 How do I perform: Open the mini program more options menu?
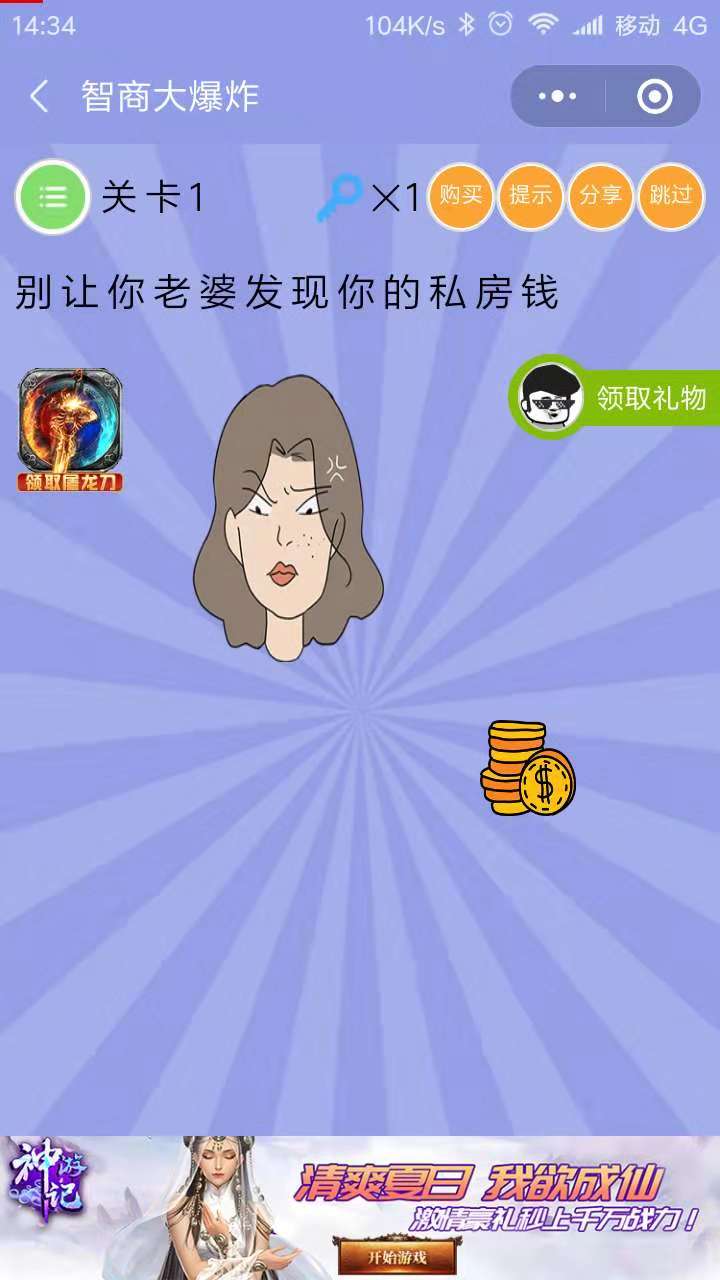click(x=557, y=97)
